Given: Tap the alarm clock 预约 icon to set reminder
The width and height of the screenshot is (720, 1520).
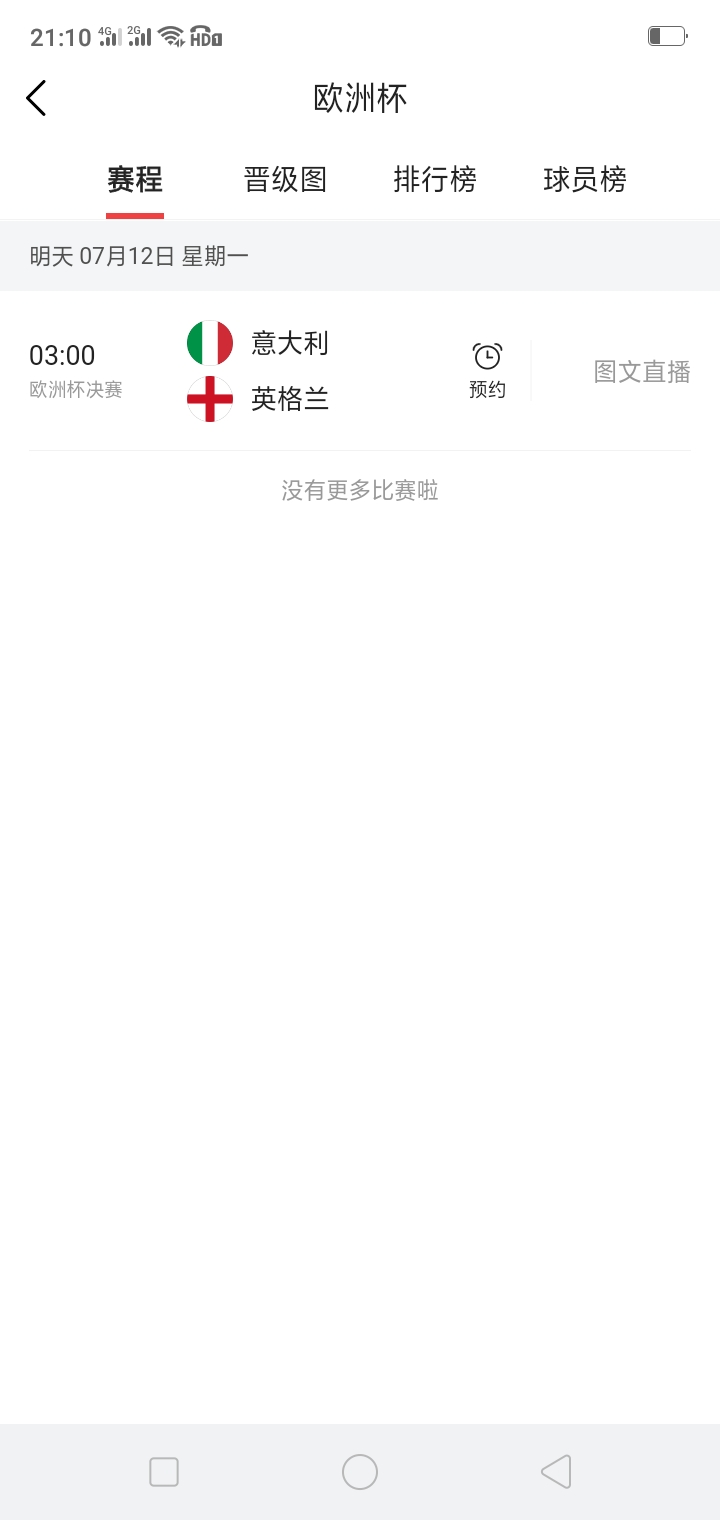Looking at the screenshot, I should pyautogui.click(x=487, y=354).
